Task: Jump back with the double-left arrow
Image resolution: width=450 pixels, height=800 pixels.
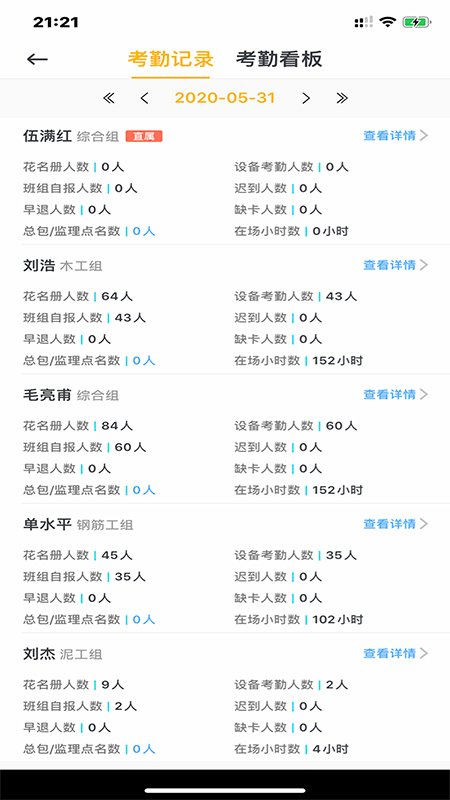Action: coord(109,98)
